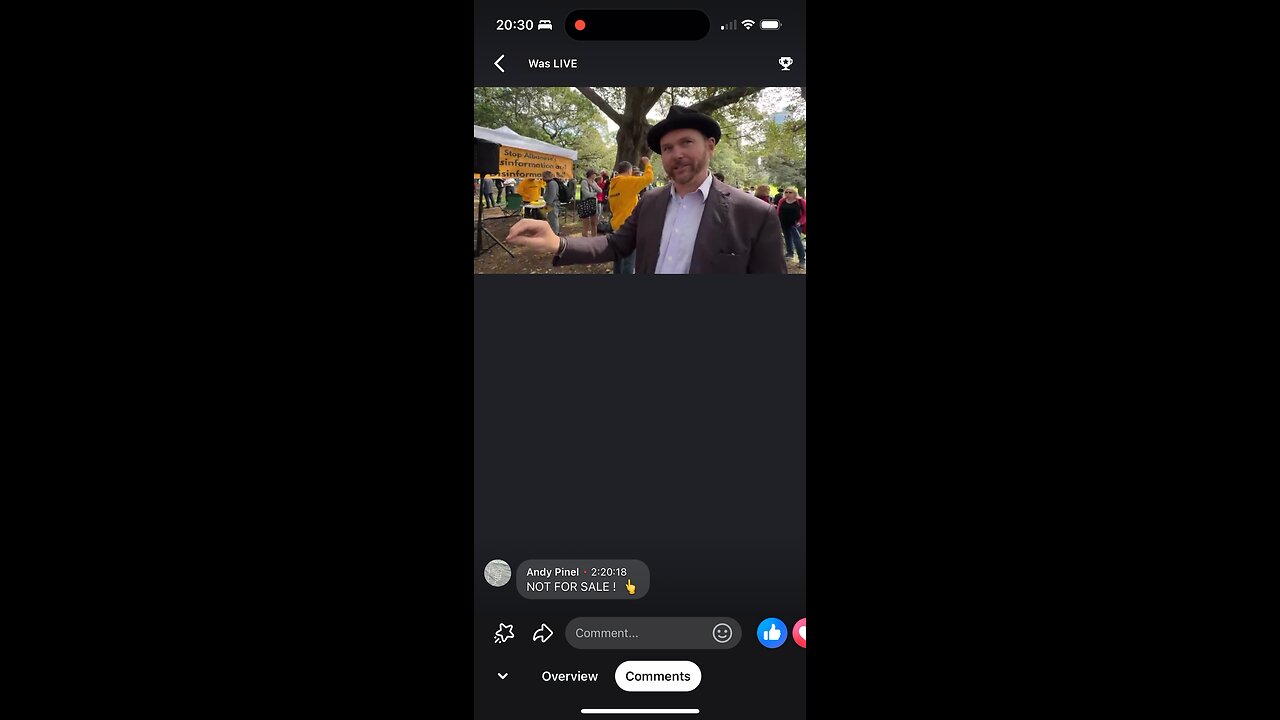The width and height of the screenshot is (1280, 720).
Task: Open the stars reaction icon
Action: tap(504, 633)
